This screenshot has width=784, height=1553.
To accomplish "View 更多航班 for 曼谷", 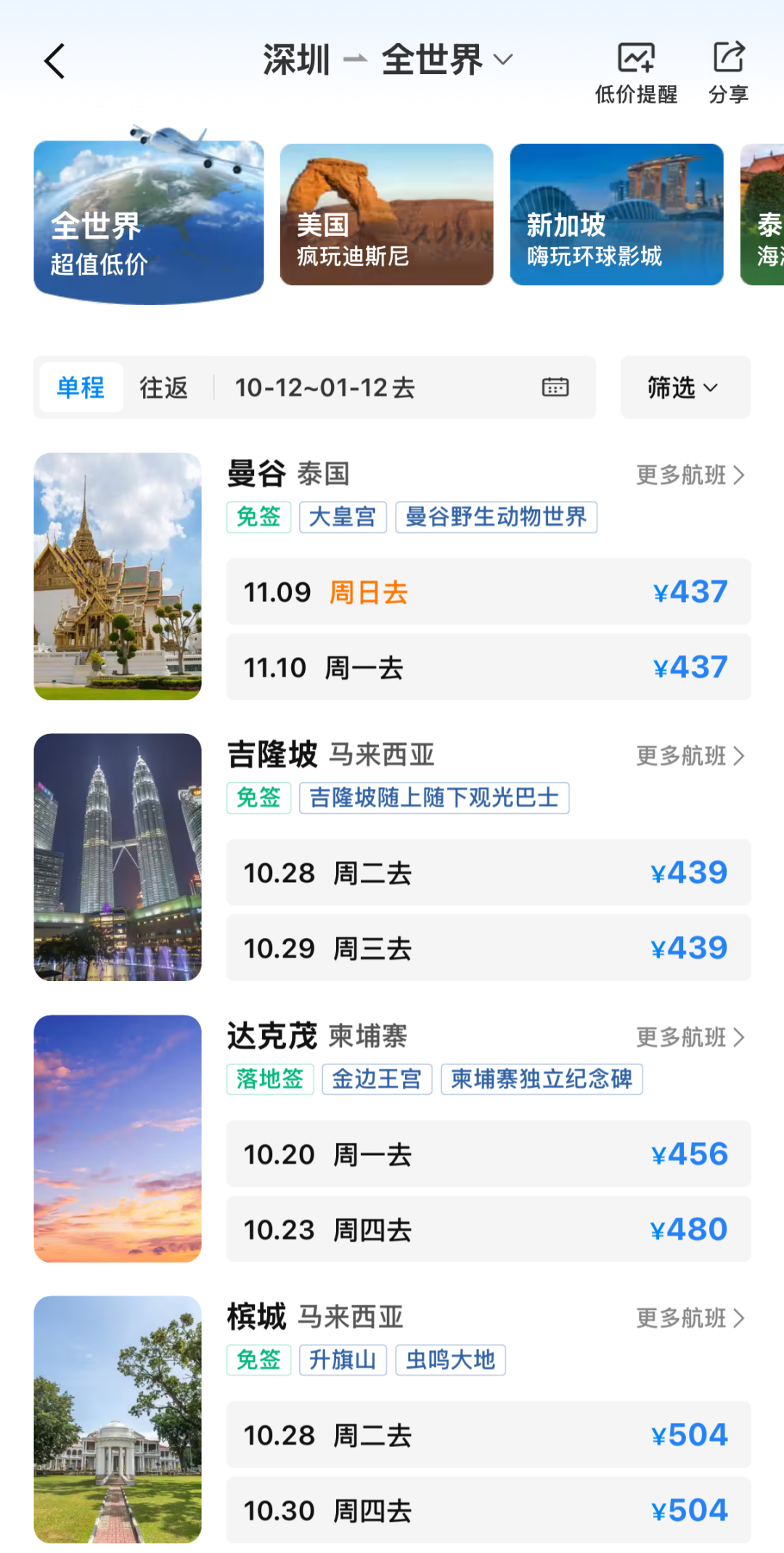I will pyautogui.click(x=690, y=476).
